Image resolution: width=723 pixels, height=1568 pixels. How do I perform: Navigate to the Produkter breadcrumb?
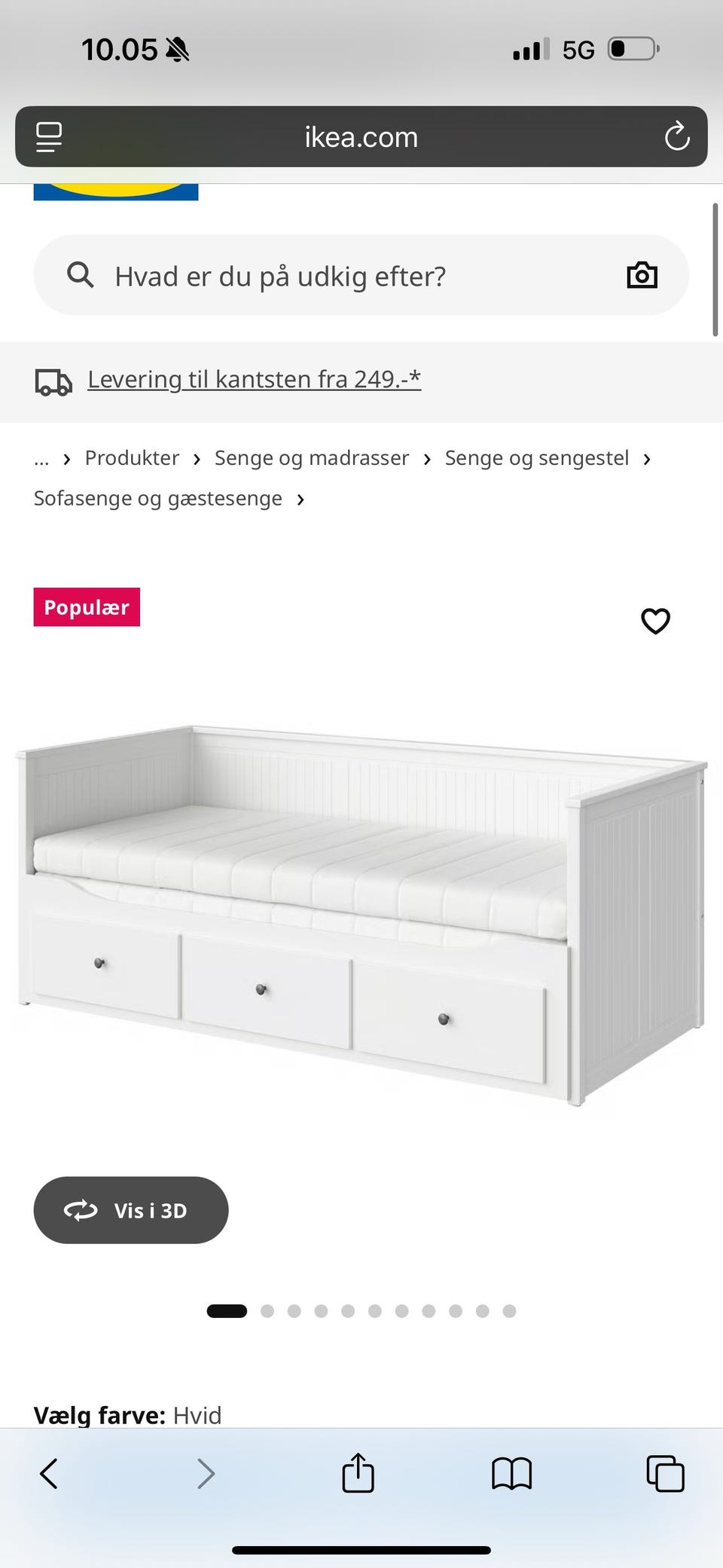click(132, 457)
